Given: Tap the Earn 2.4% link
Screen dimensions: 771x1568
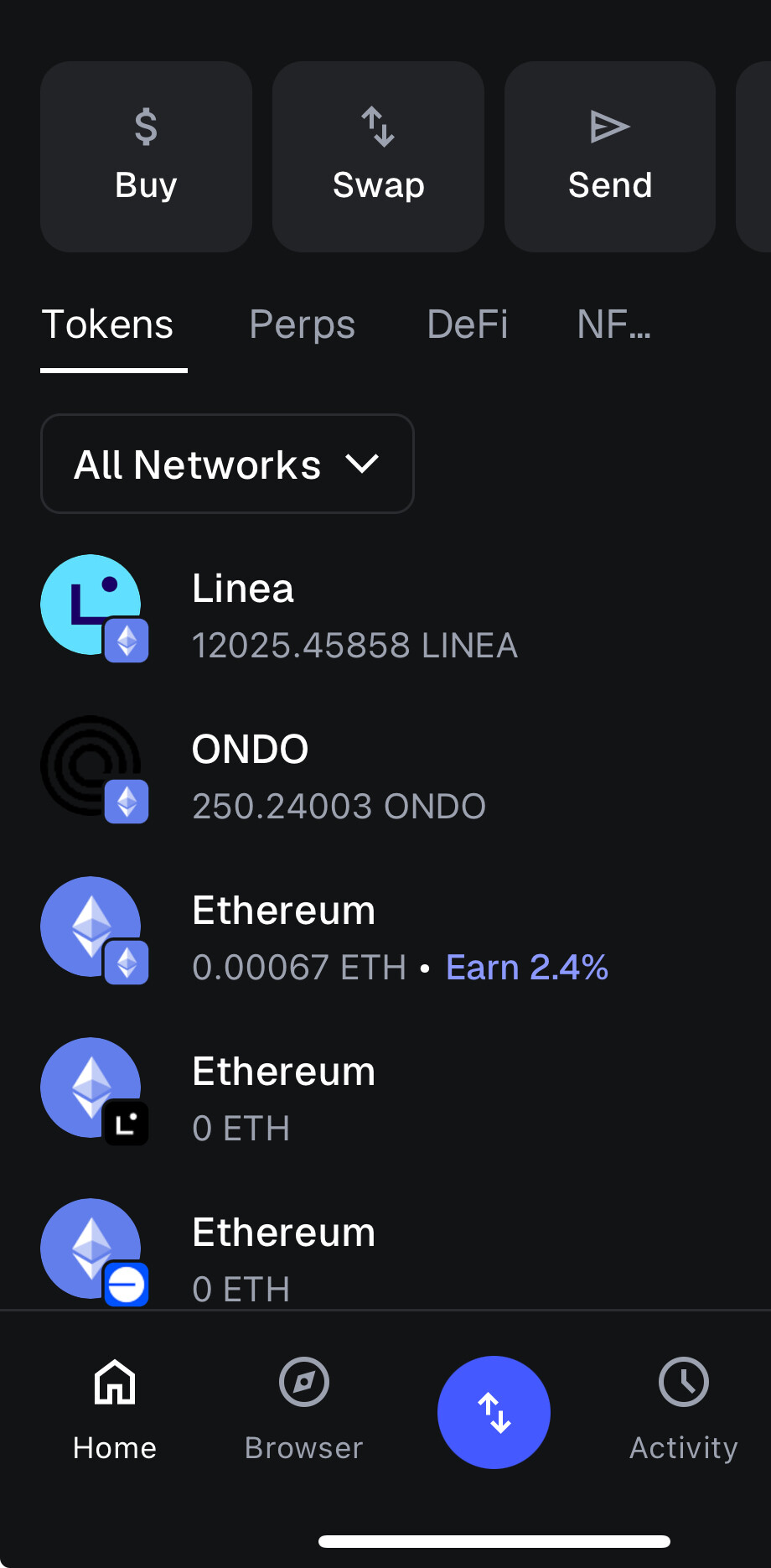Looking at the screenshot, I should [526, 968].
